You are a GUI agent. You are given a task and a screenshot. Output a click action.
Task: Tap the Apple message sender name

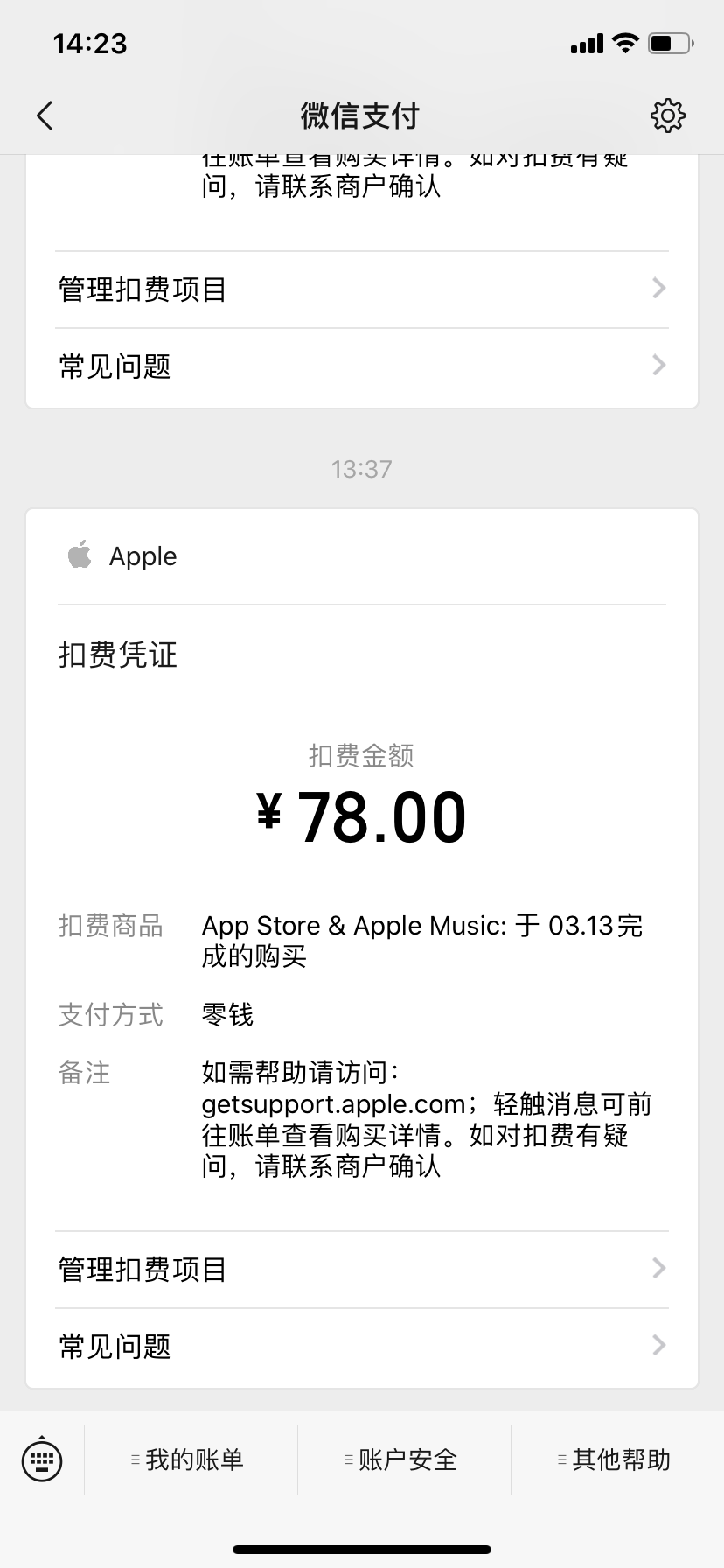pyautogui.click(x=143, y=555)
